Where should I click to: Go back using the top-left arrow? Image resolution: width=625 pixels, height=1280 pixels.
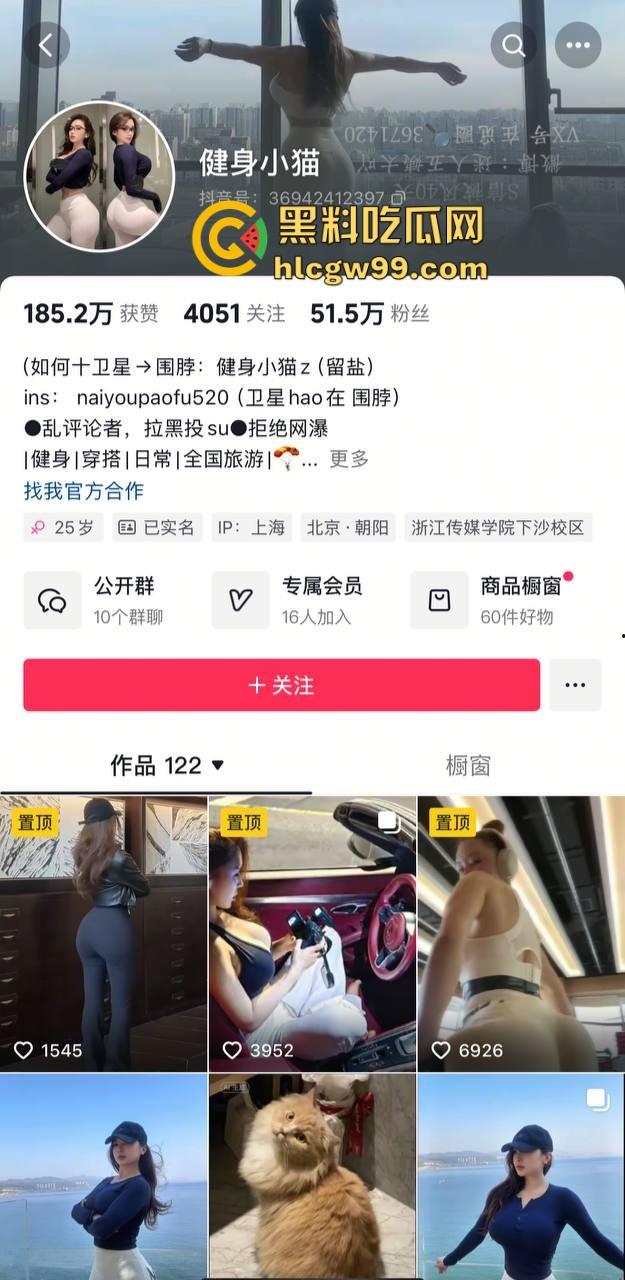45,45
